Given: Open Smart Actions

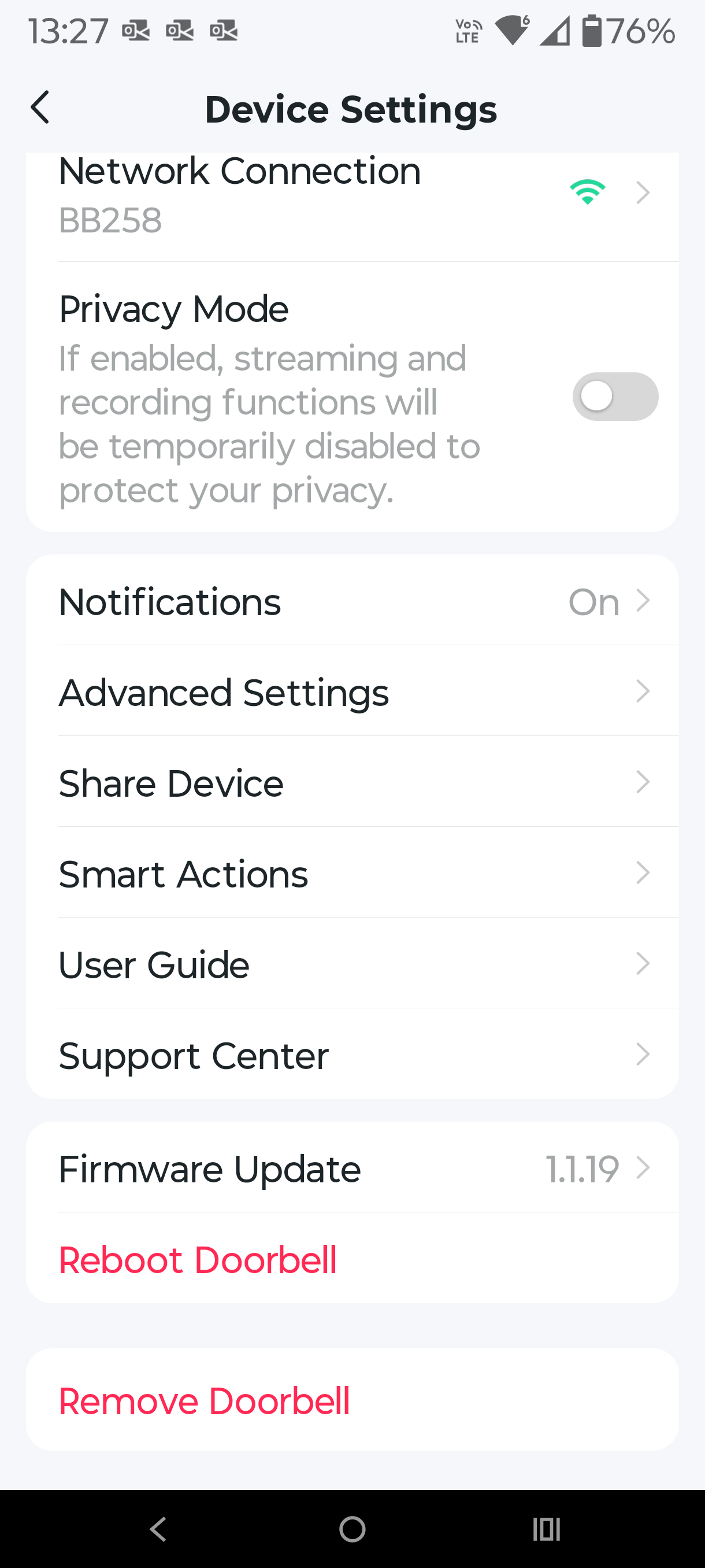Looking at the screenshot, I should click(x=351, y=874).
